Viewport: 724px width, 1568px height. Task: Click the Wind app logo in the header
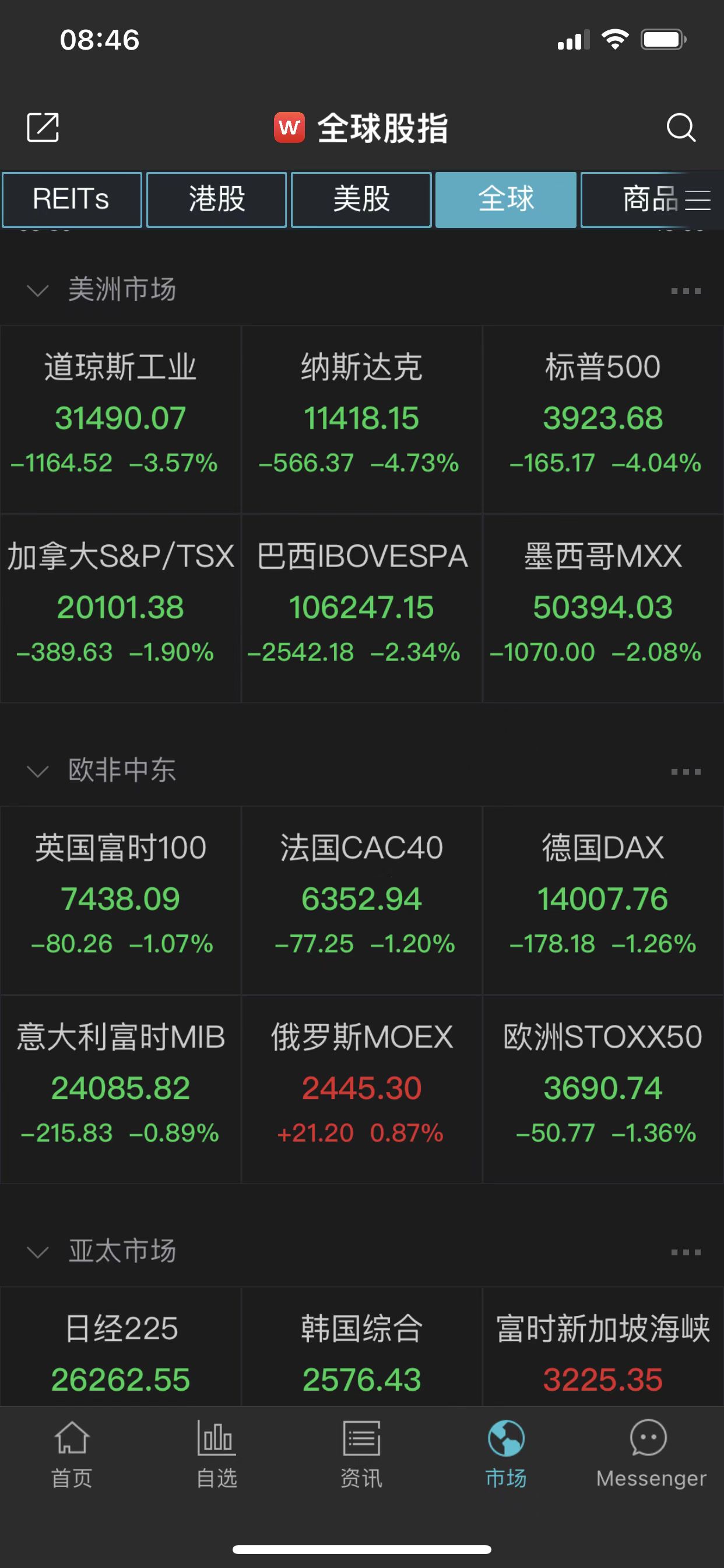(x=289, y=128)
